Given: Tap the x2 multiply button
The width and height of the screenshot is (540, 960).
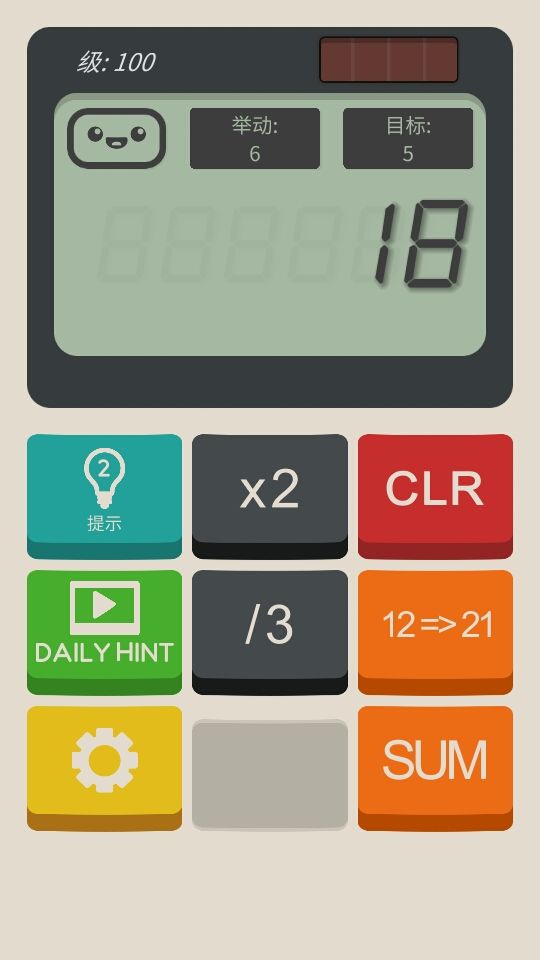Looking at the screenshot, I should coord(269,496).
